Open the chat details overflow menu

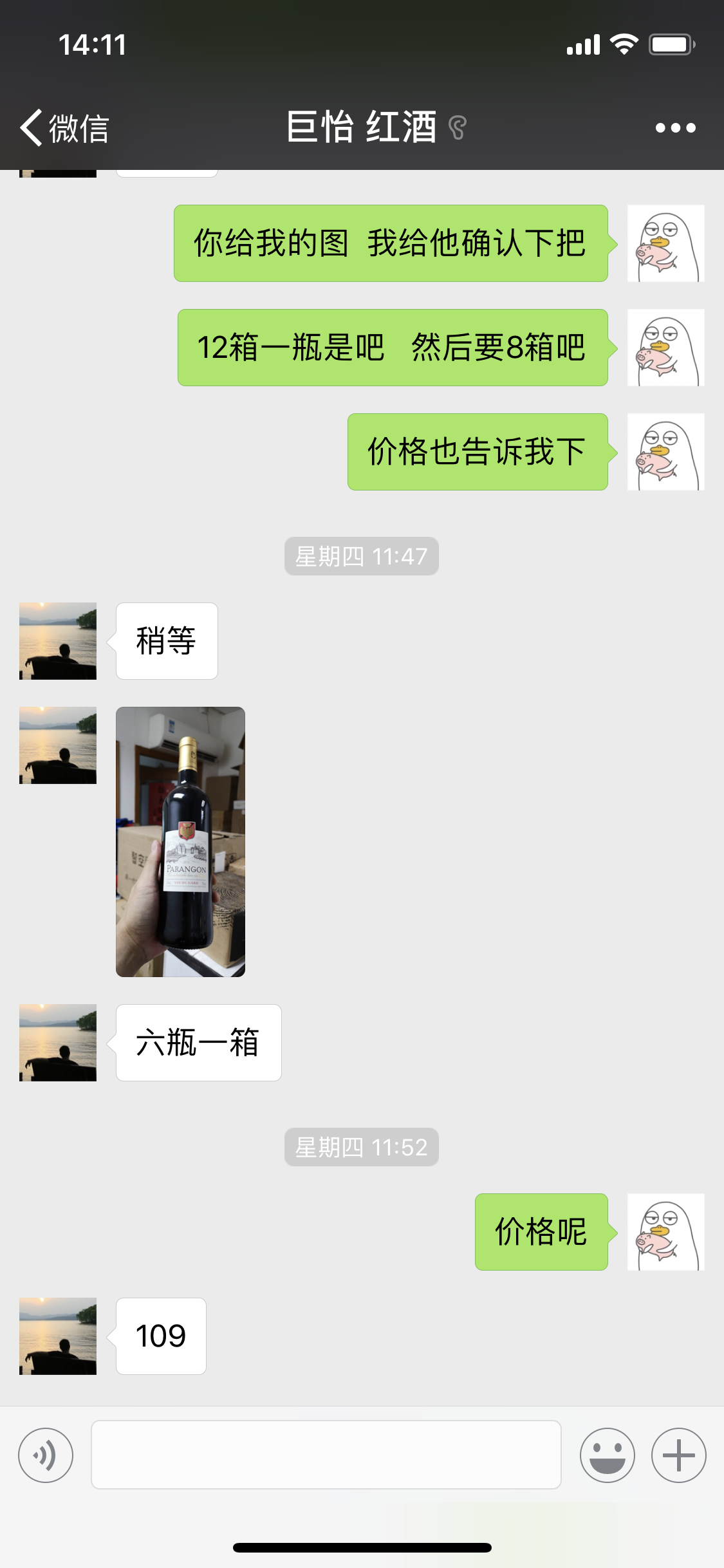click(x=675, y=127)
